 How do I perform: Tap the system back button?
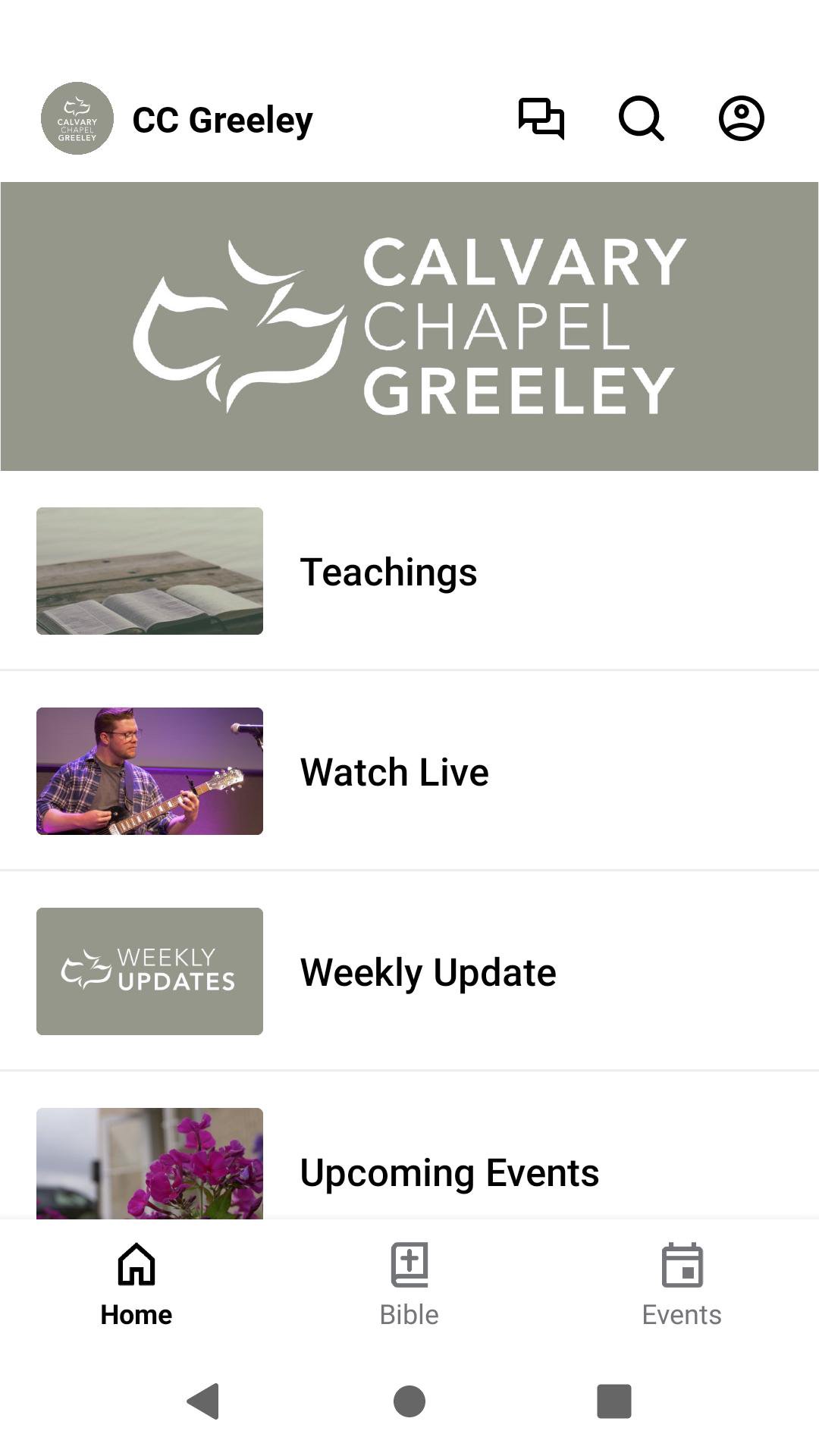203,1401
